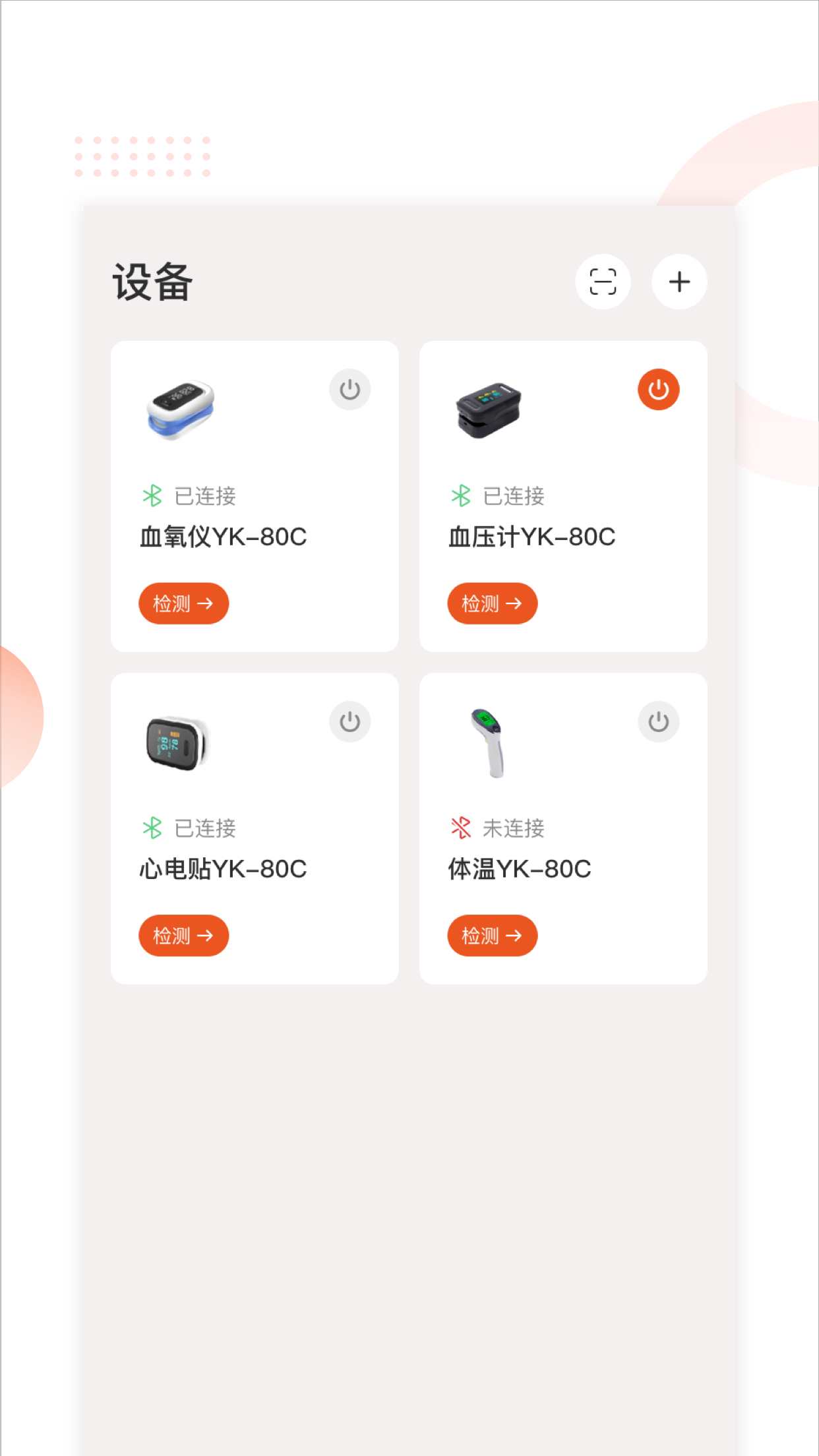
Task: Start detection on 心电贴YK-80C
Action: tap(183, 935)
